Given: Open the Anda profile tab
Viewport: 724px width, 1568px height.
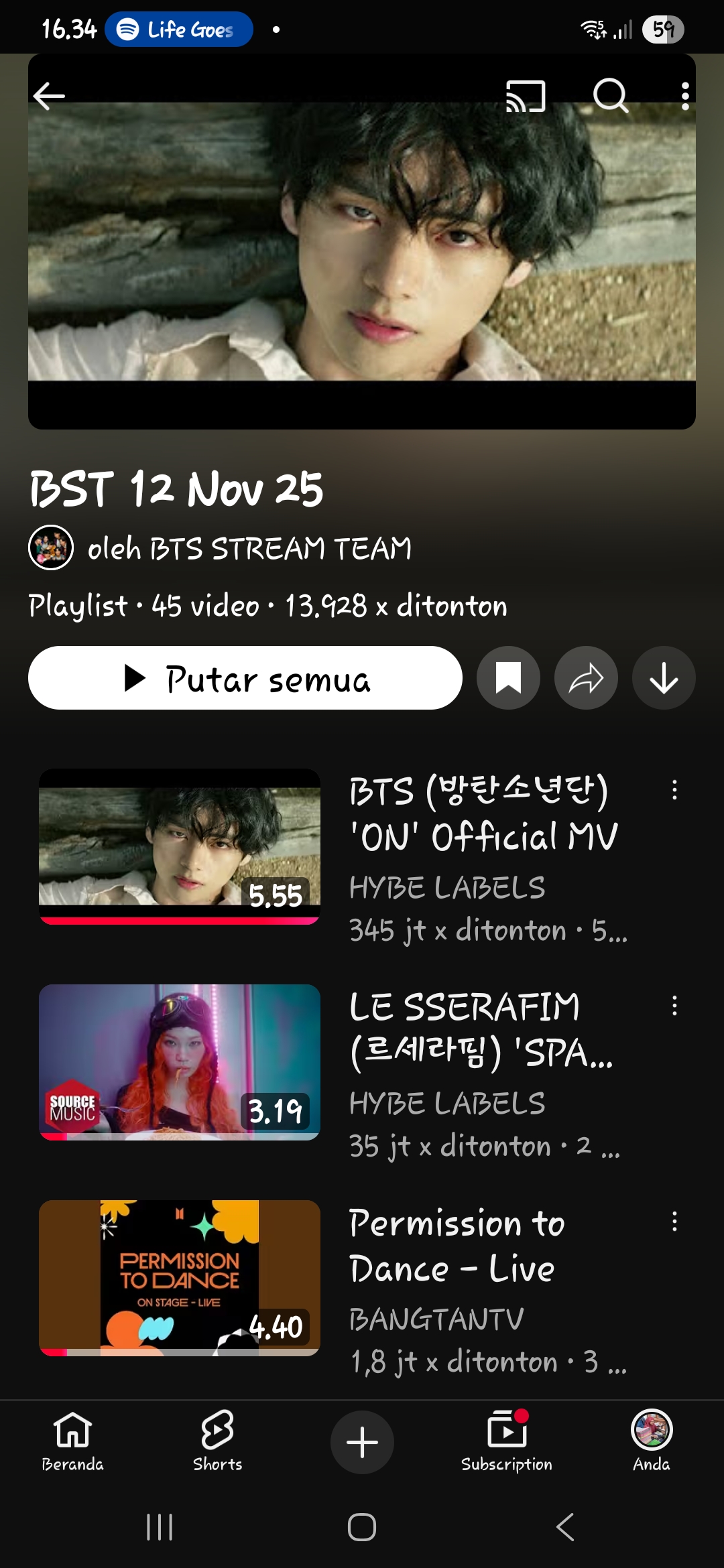Looking at the screenshot, I should 652,1441.
